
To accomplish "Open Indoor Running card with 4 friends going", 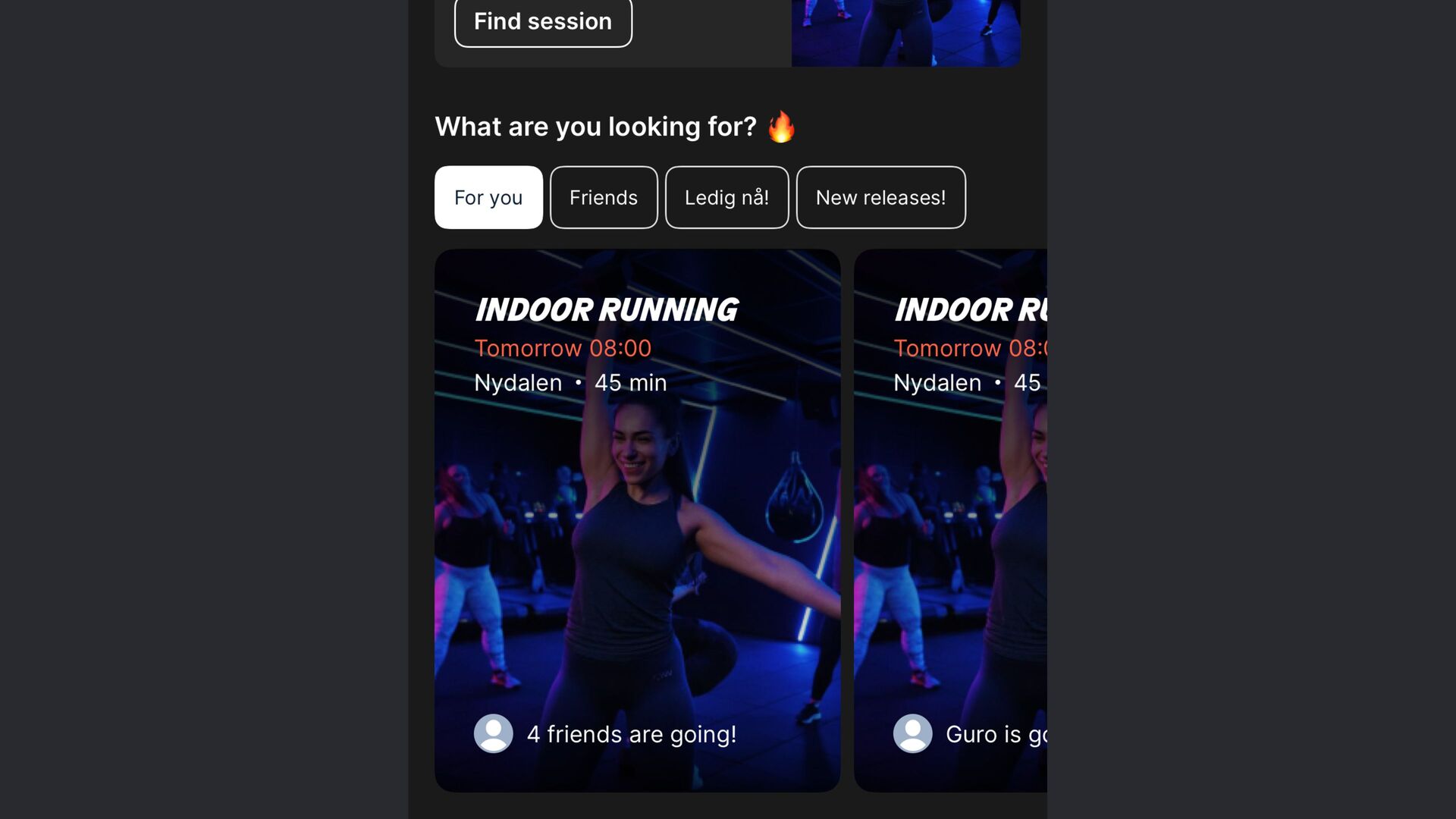I will coord(637,520).
